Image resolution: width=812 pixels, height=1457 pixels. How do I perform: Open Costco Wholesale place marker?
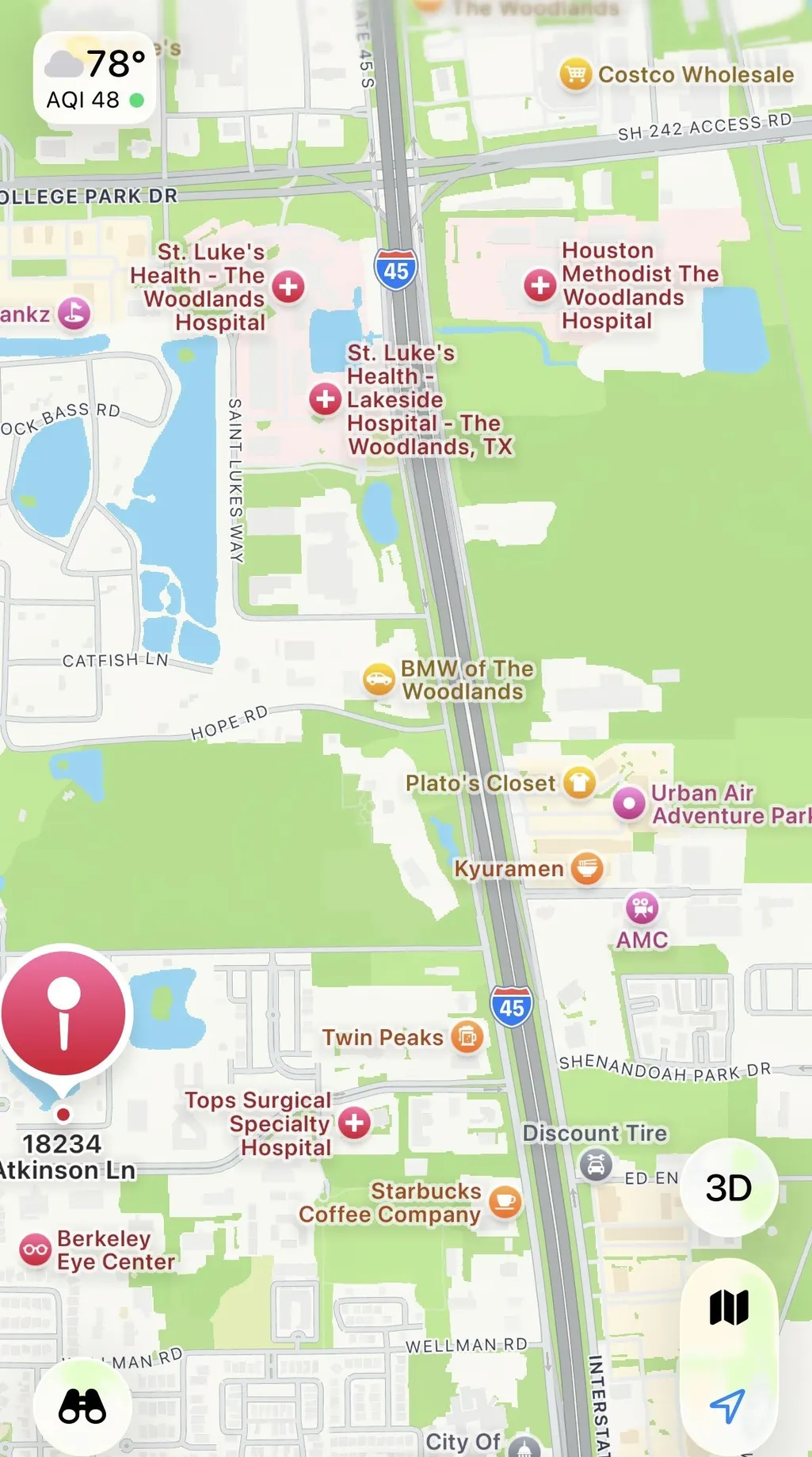[x=576, y=74]
